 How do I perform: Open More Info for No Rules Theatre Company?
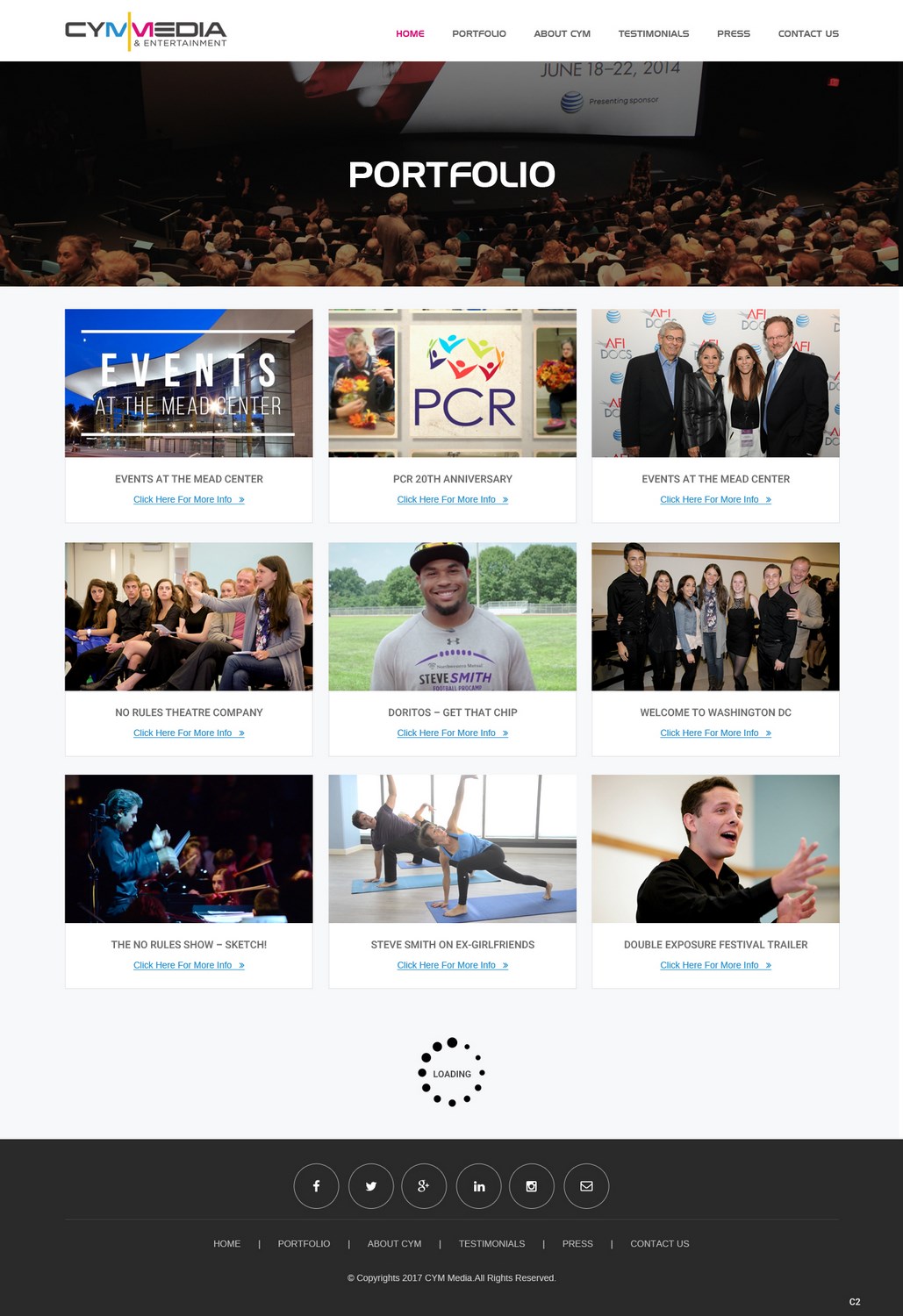188,733
